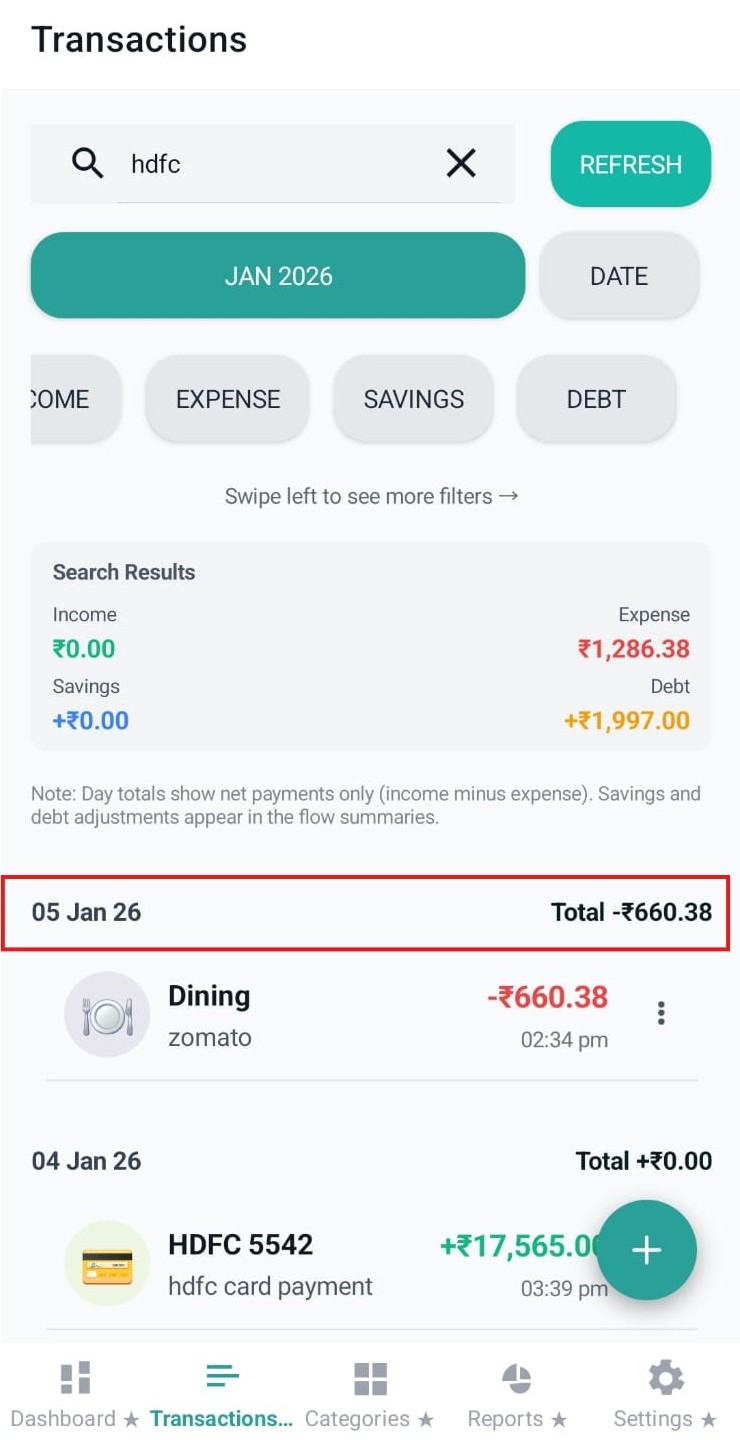
Task: Click the search magnifier icon
Action: pos(88,163)
